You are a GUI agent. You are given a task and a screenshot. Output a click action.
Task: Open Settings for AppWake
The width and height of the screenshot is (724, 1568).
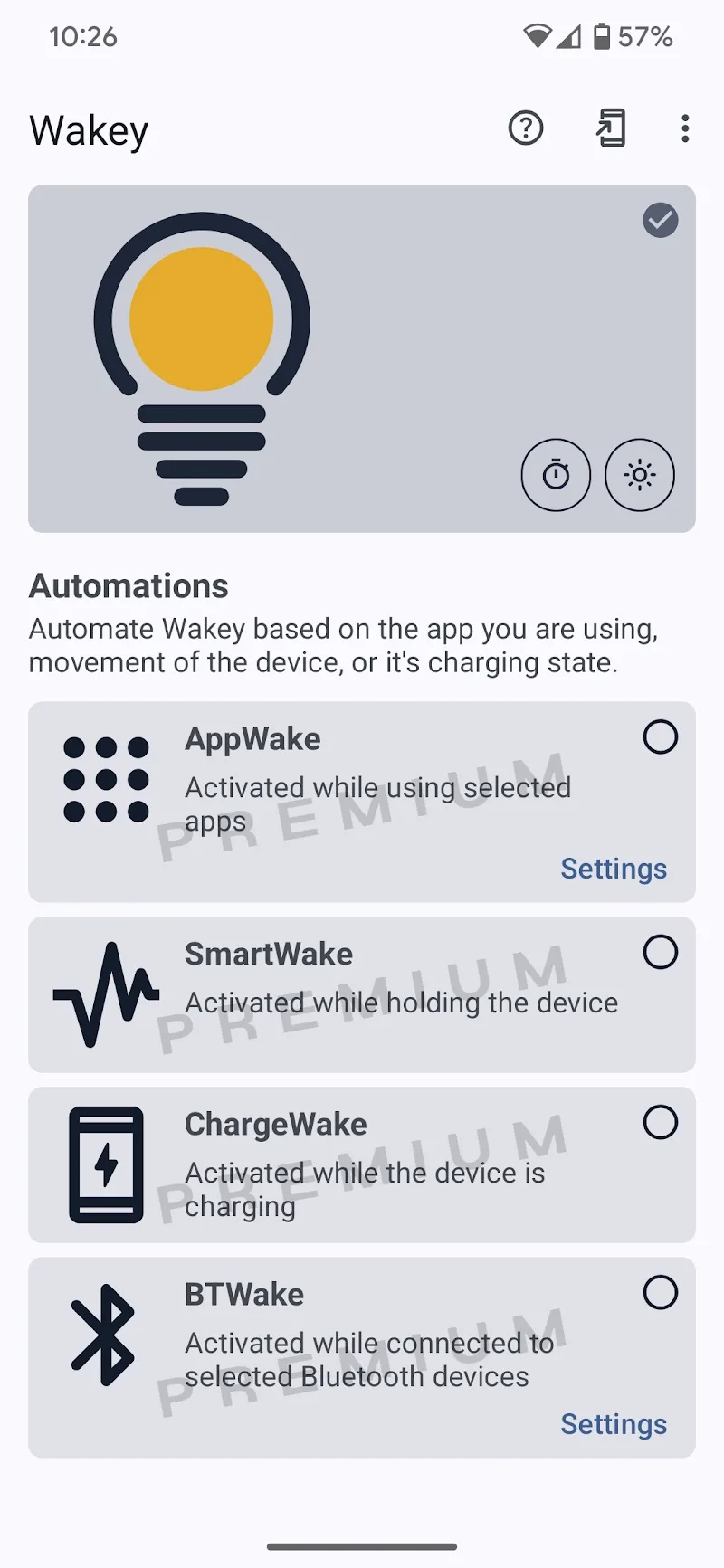[614, 869]
